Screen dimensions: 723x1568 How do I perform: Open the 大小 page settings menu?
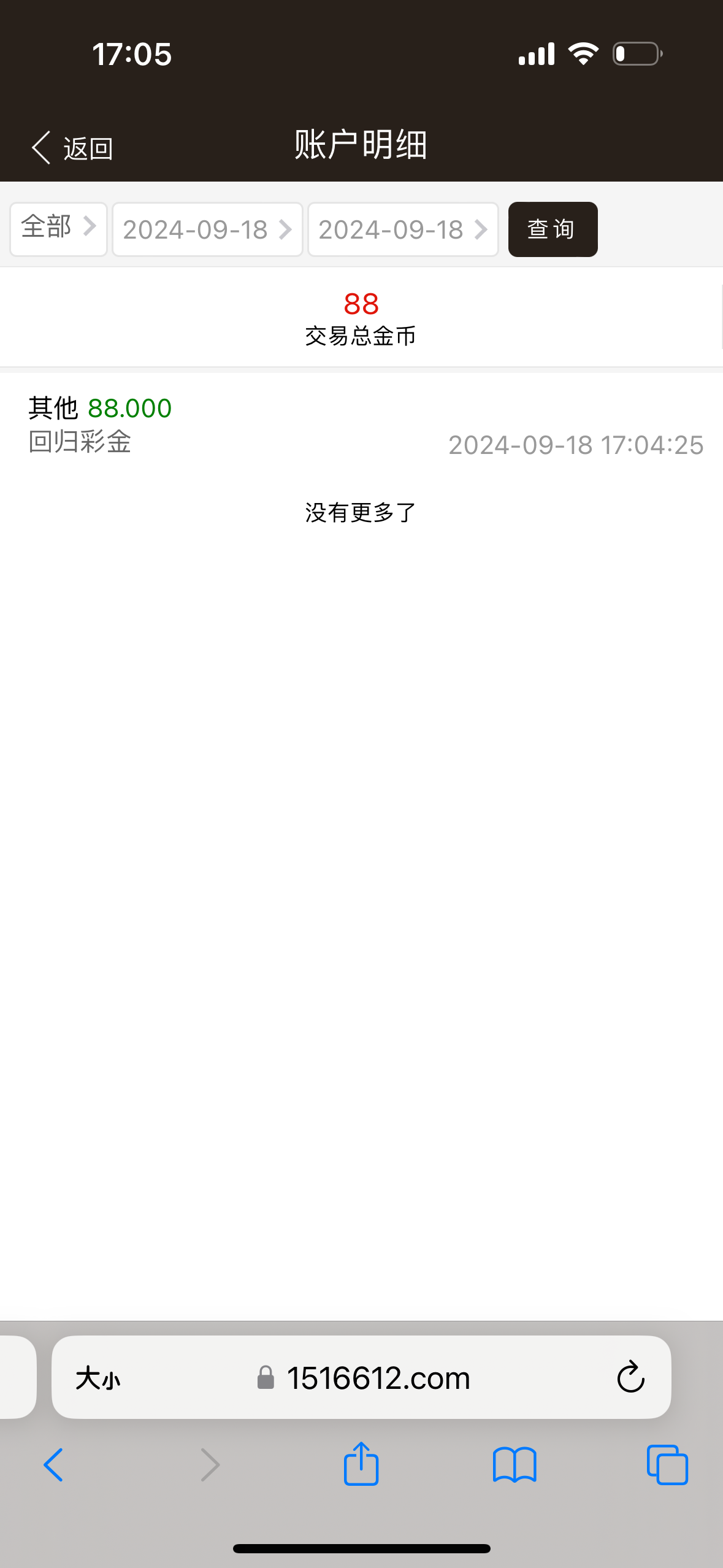click(x=98, y=1378)
